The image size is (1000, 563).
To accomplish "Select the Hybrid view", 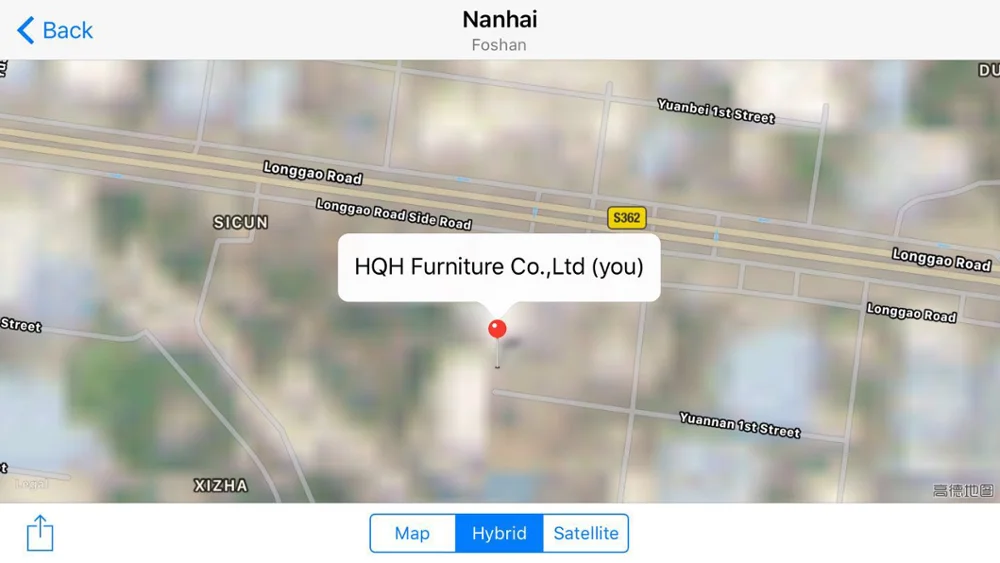I will 499,533.
